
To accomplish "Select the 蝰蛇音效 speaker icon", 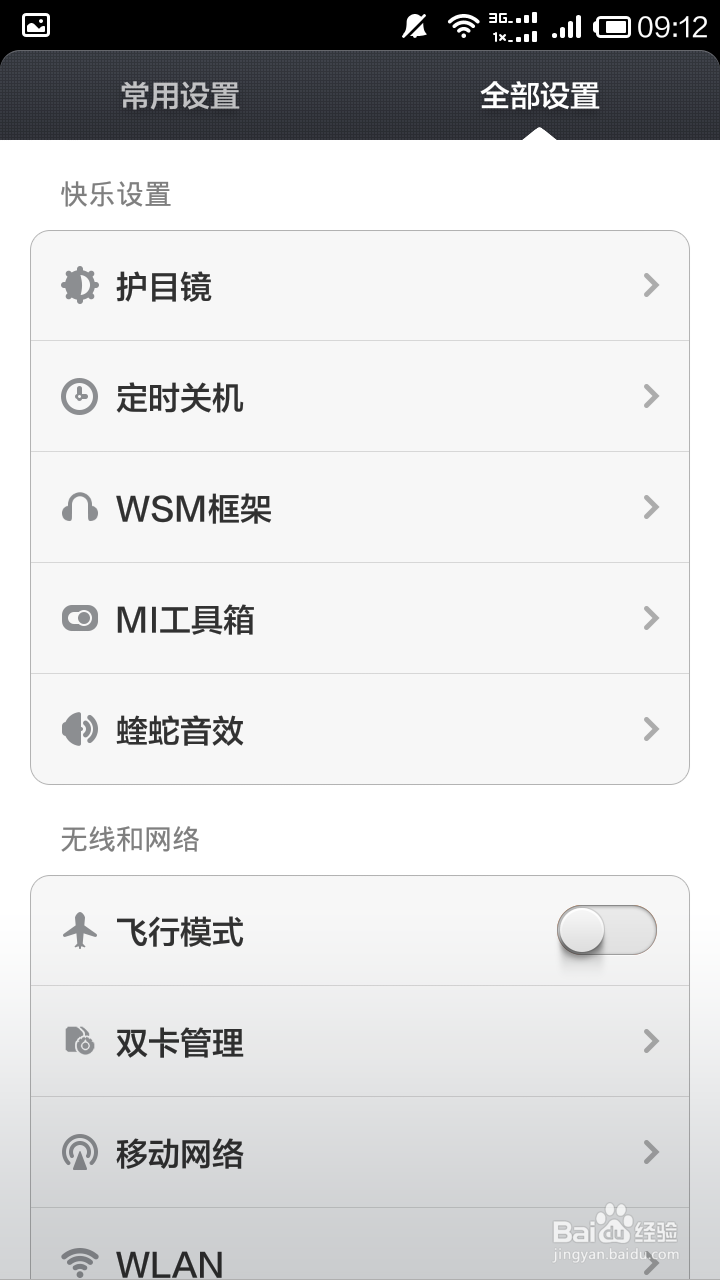I will click(80, 729).
